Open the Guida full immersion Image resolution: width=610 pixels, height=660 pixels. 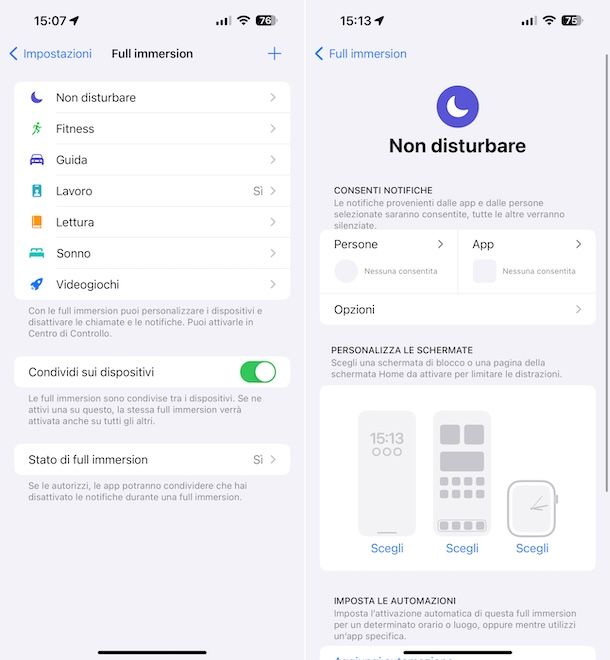[152, 160]
